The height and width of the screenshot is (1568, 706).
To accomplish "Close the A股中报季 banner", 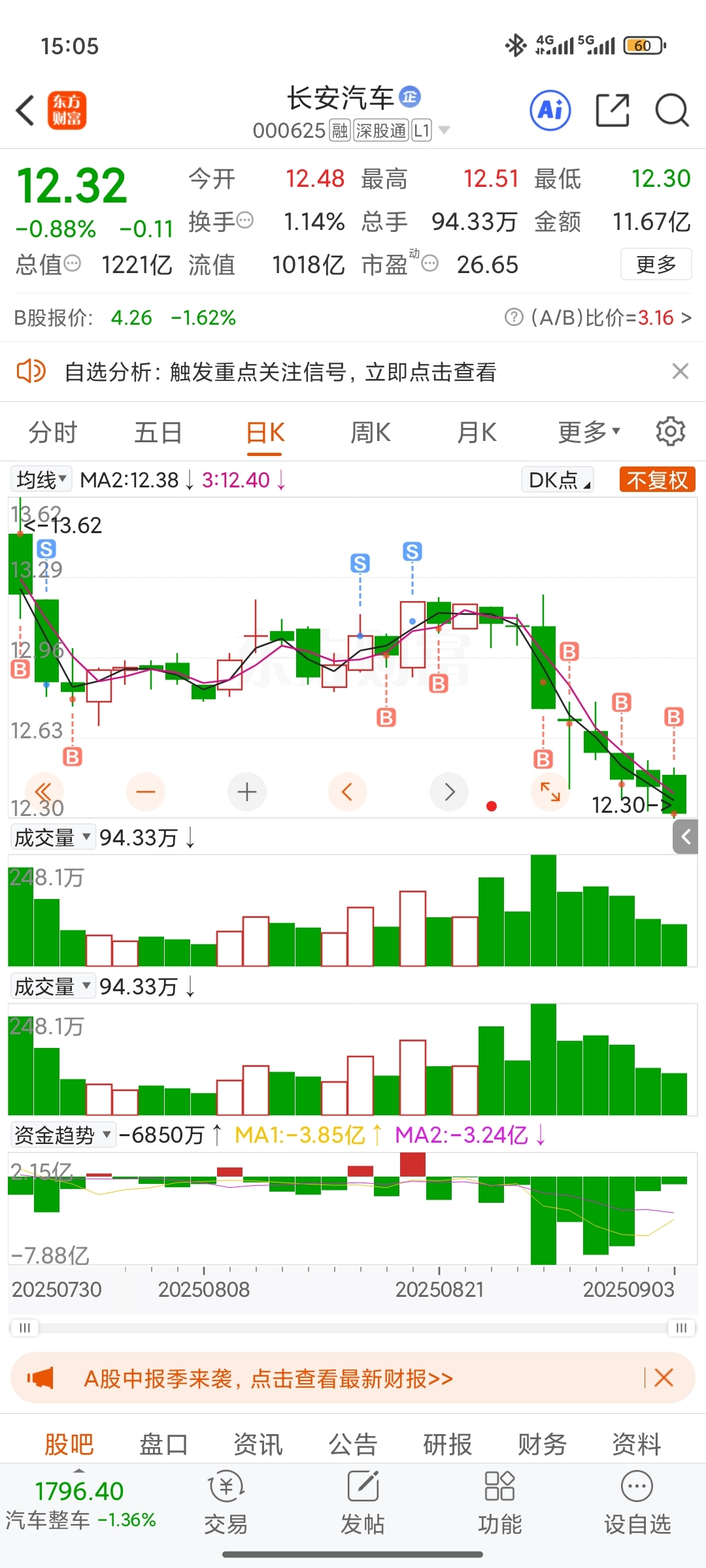I will [x=664, y=1378].
